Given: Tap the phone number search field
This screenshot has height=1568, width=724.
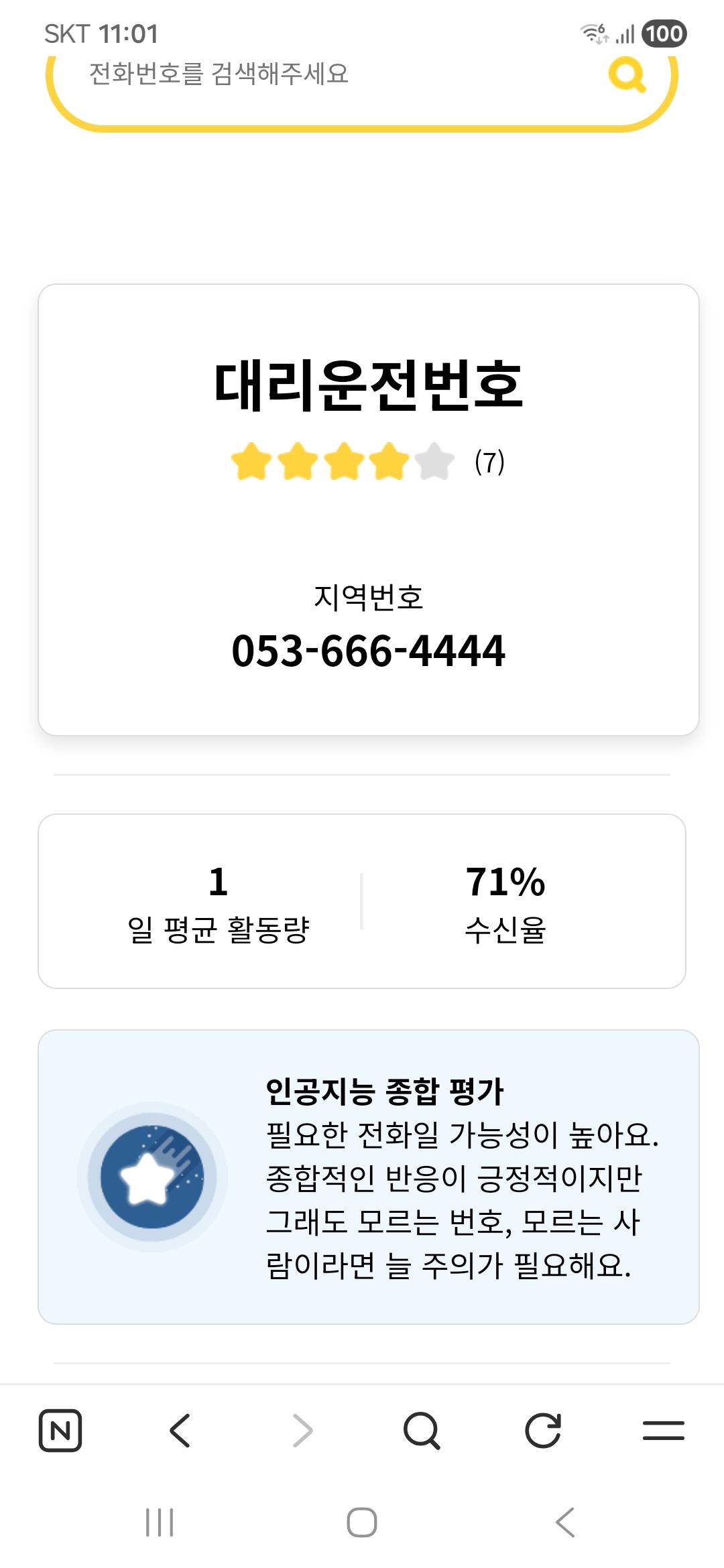Looking at the screenshot, I should tap(322, 75).
